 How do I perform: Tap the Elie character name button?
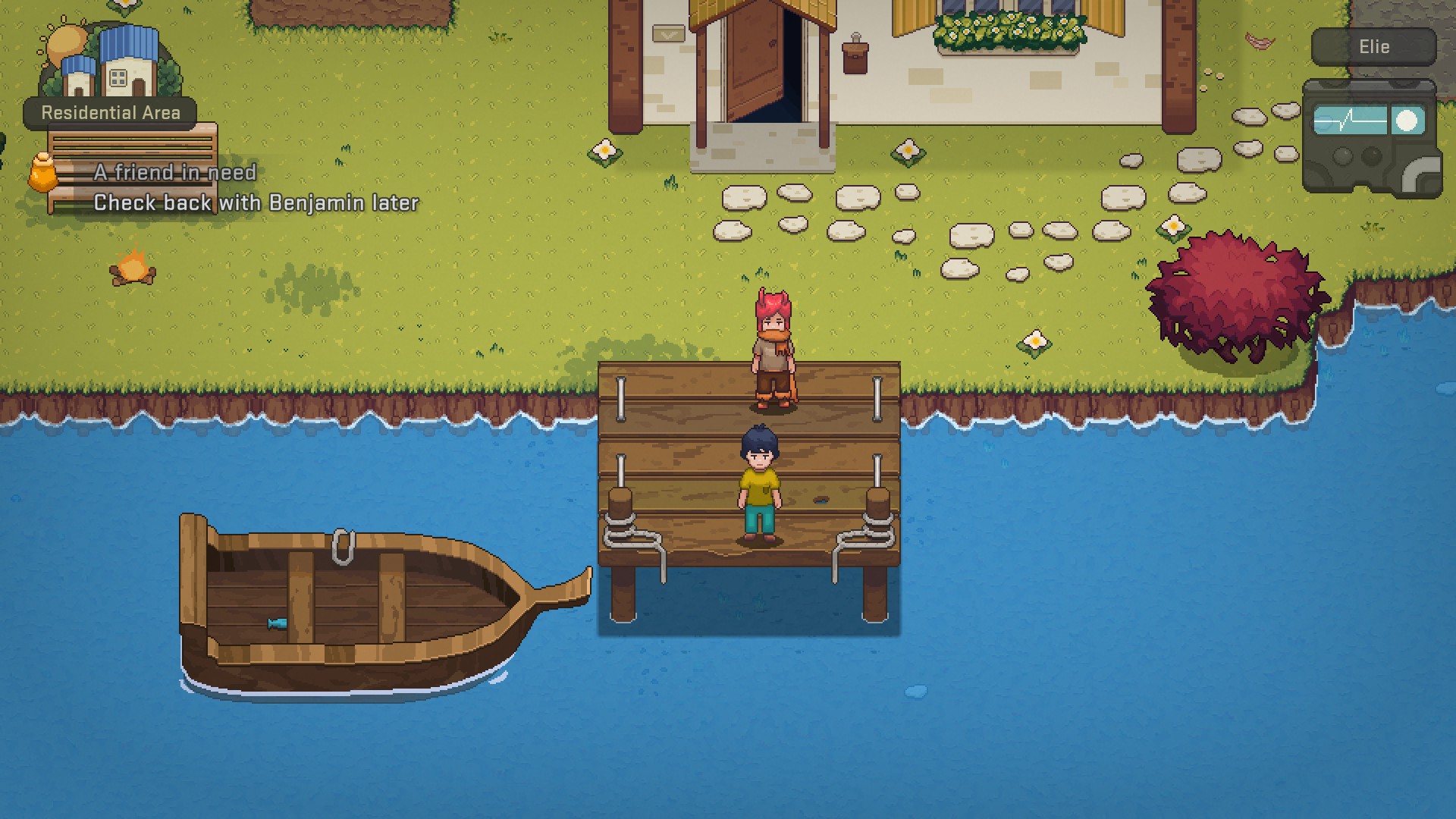click(1373, 47)
